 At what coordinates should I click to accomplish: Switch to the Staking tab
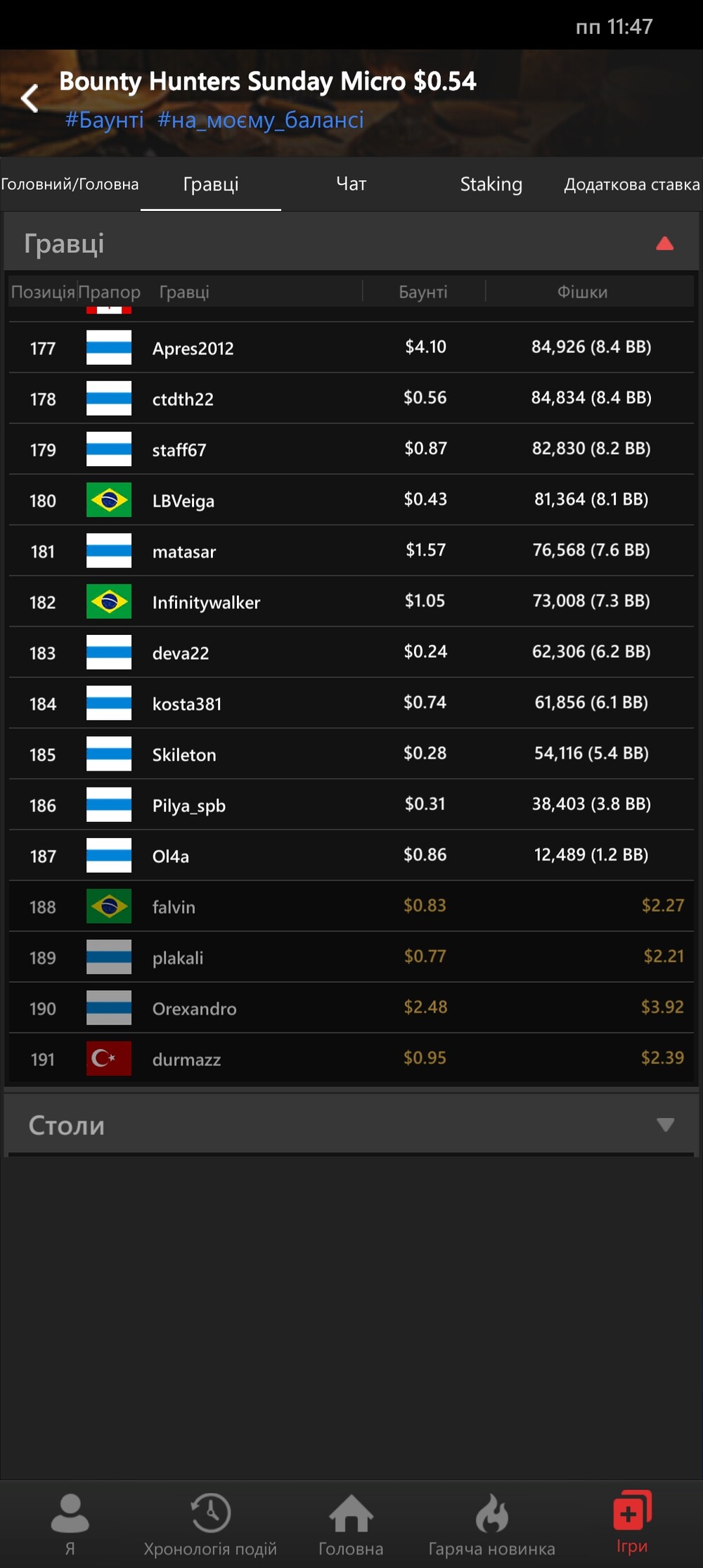(x=491, y=184)
